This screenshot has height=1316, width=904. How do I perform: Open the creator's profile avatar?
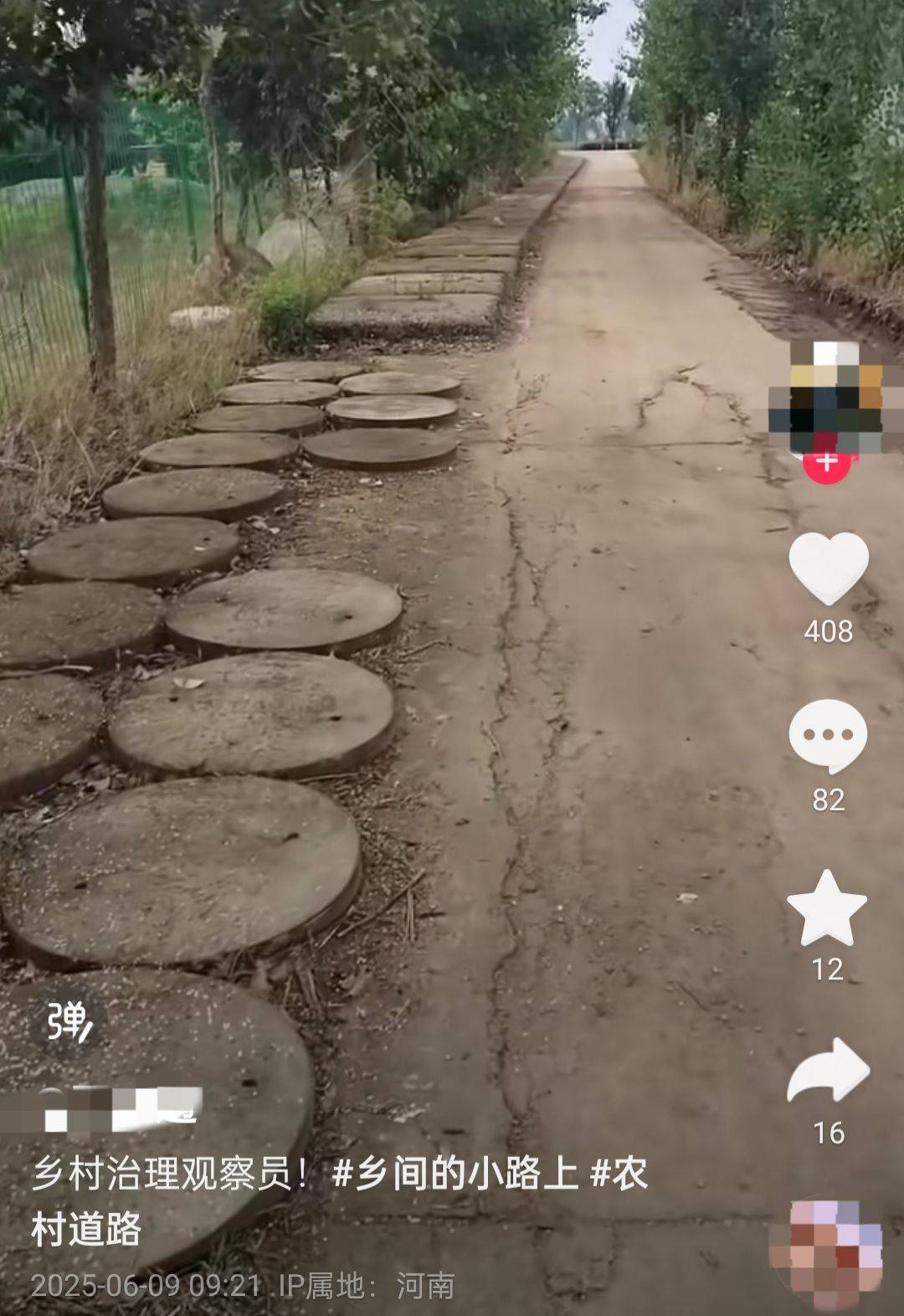(827, 402)
